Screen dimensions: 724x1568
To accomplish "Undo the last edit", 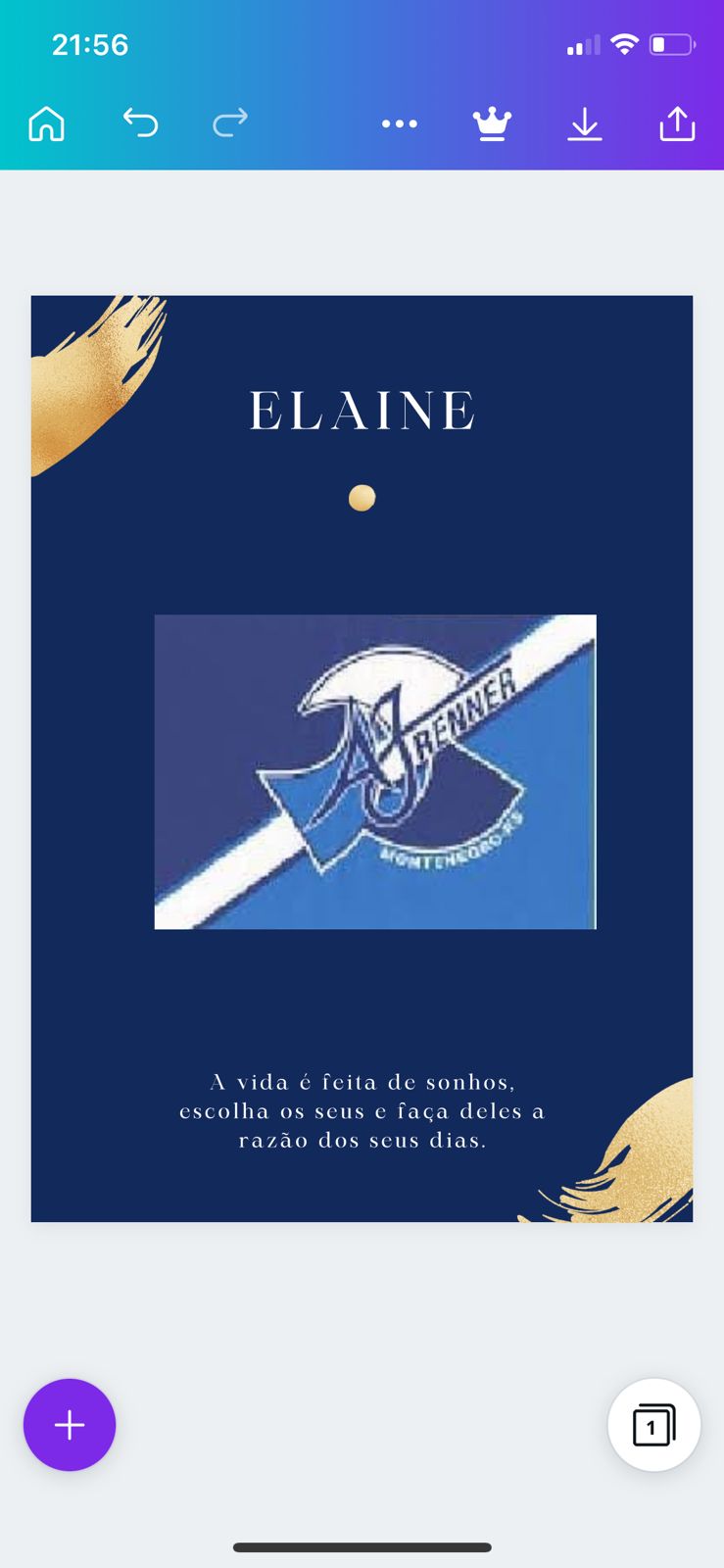I will [140, 123].
